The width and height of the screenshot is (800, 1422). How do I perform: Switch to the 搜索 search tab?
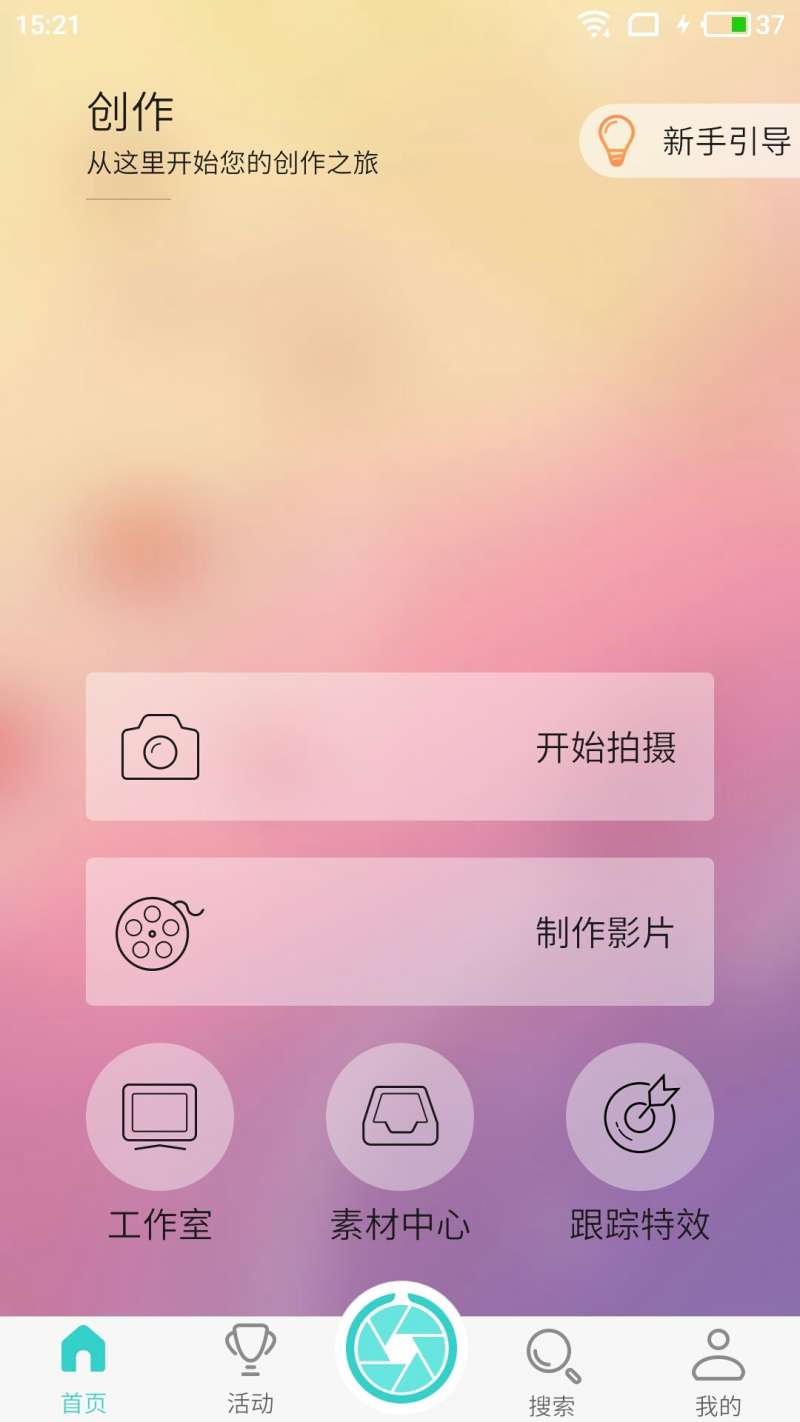552,1368
